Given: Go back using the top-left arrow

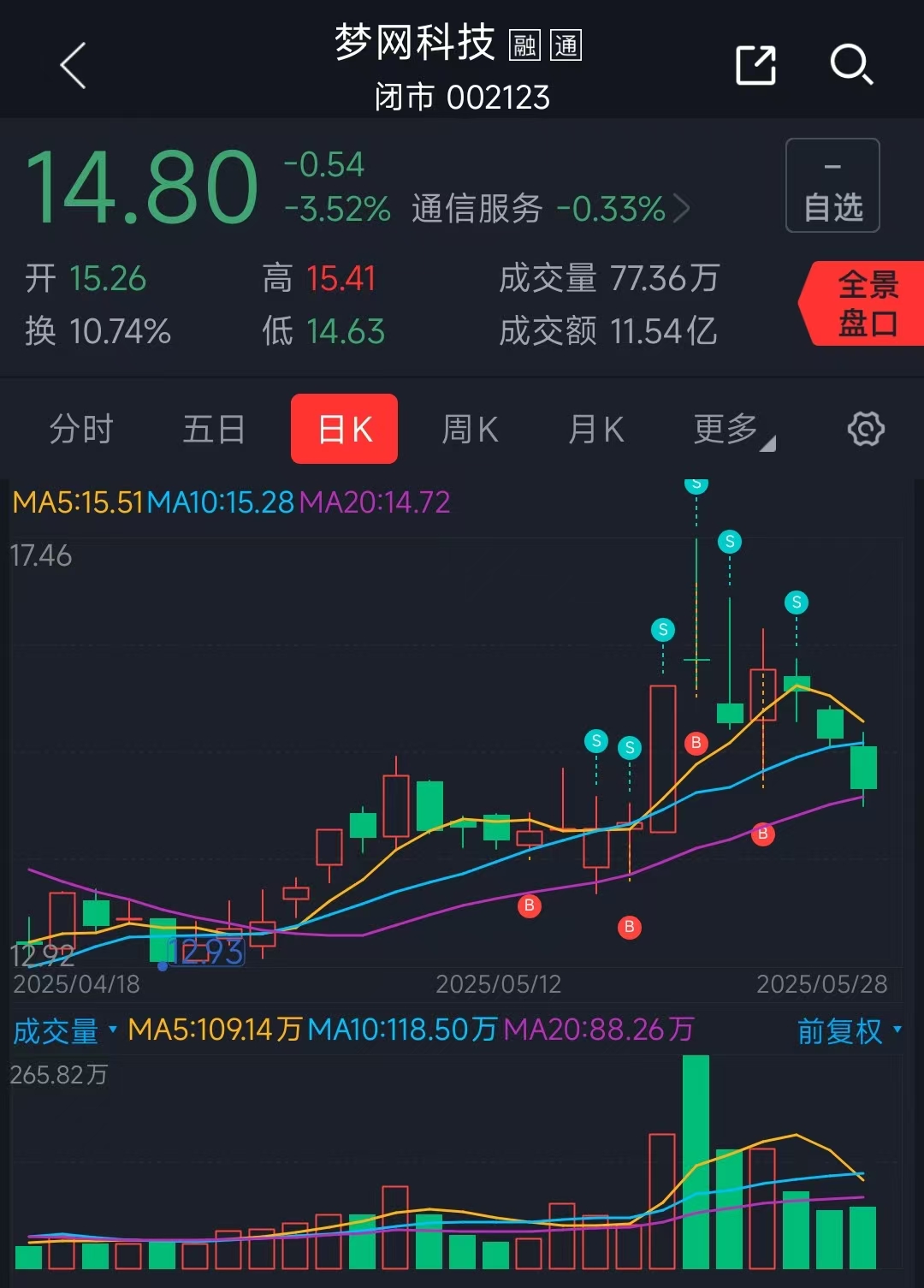Looking at the screenshot, I should pyautogui.click(x=74, y=65).
